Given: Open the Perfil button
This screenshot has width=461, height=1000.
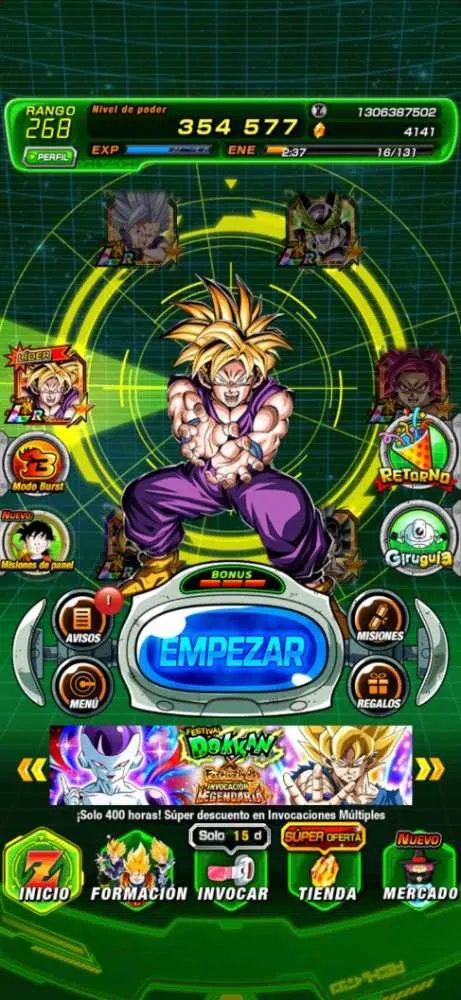Looking at the screenshot, I should [x=50, y=156].
